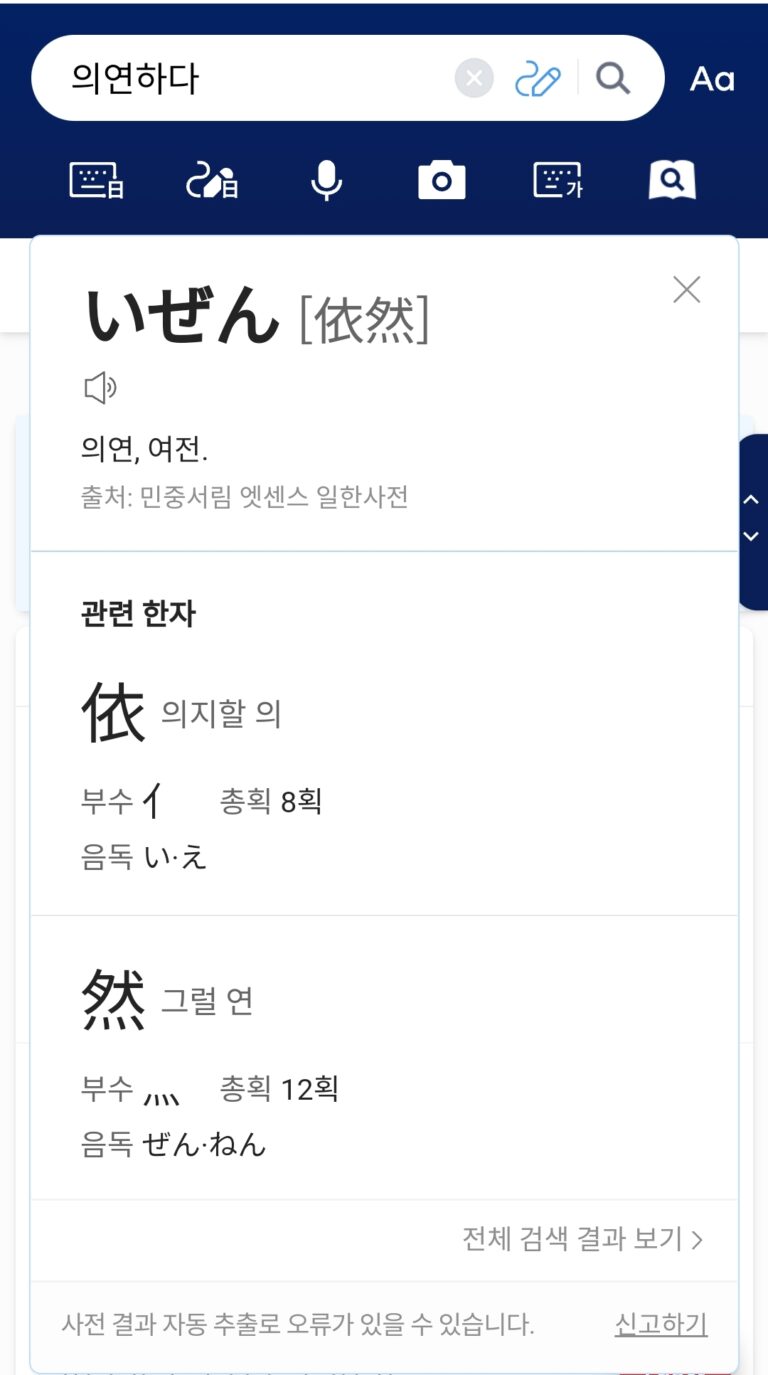Open the dictionary book search icon
The image size is (768, 1375).
point(672,181)
